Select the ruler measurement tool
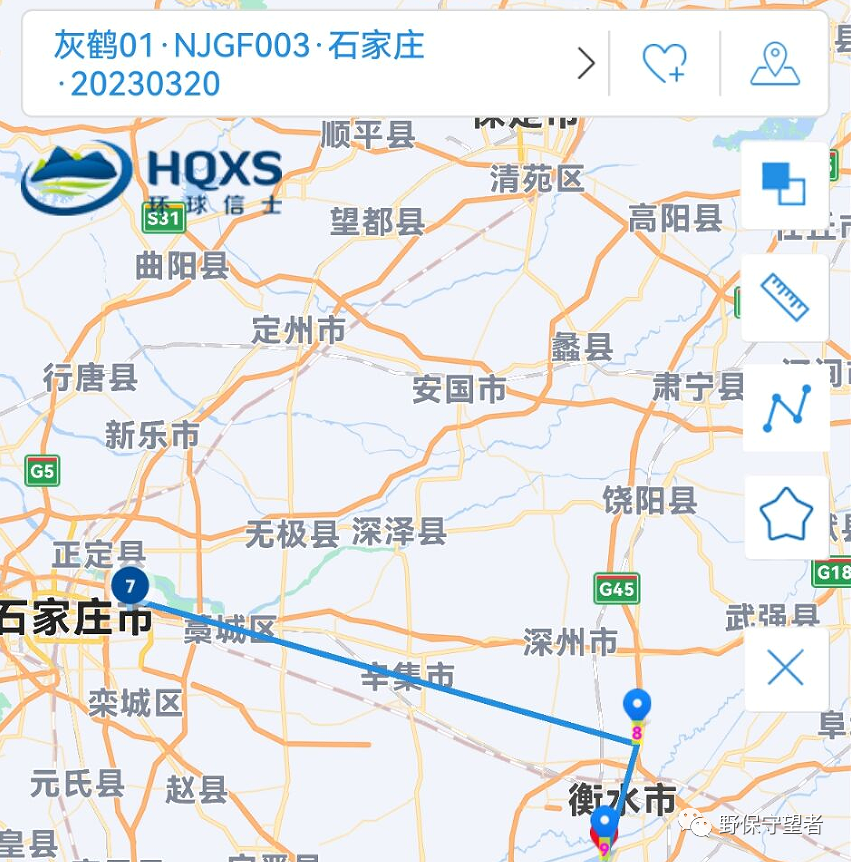The image size is (851, 862). pyautogui.click(x=786, y=297)
